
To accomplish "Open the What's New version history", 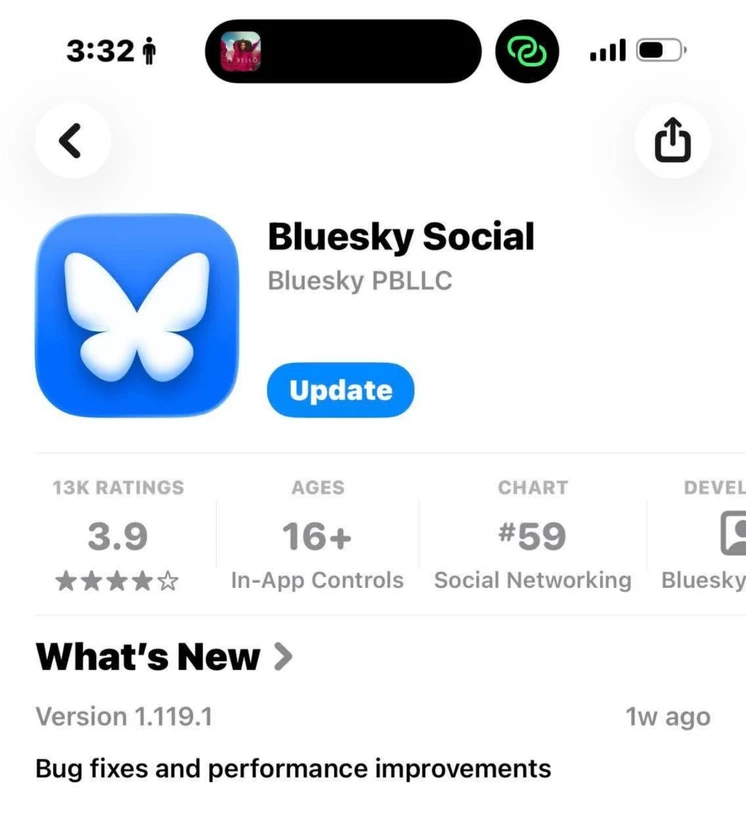I will (165, 657).
